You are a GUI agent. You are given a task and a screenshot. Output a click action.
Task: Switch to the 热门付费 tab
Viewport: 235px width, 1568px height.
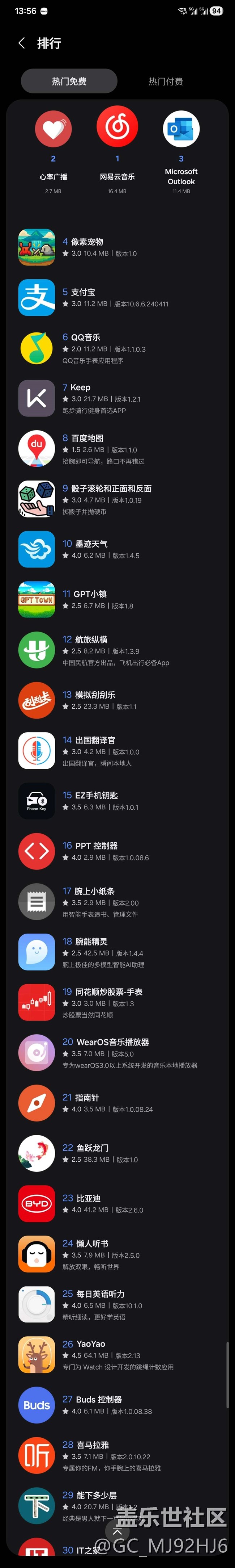165,81
